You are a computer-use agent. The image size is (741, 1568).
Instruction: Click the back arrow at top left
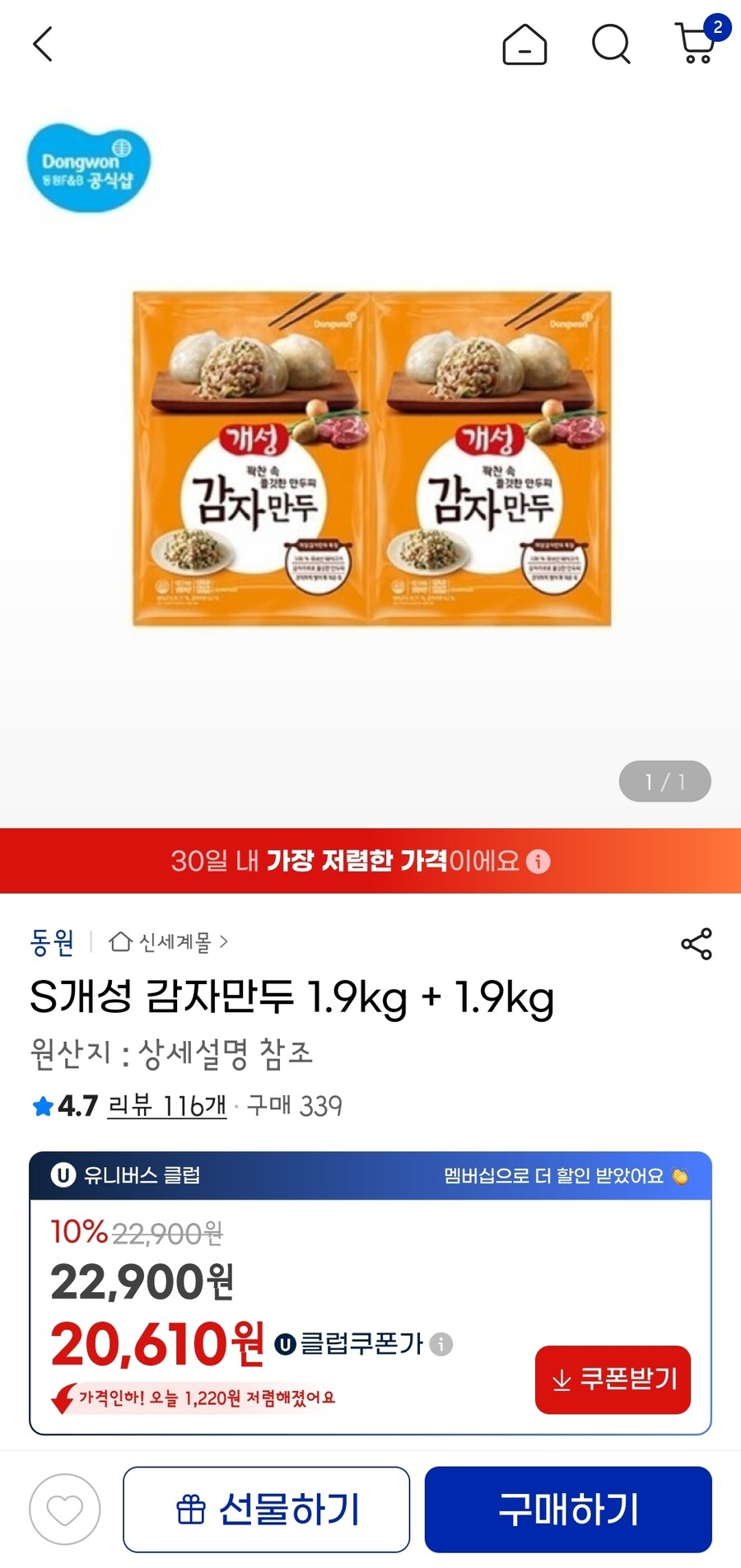[42, 45]
